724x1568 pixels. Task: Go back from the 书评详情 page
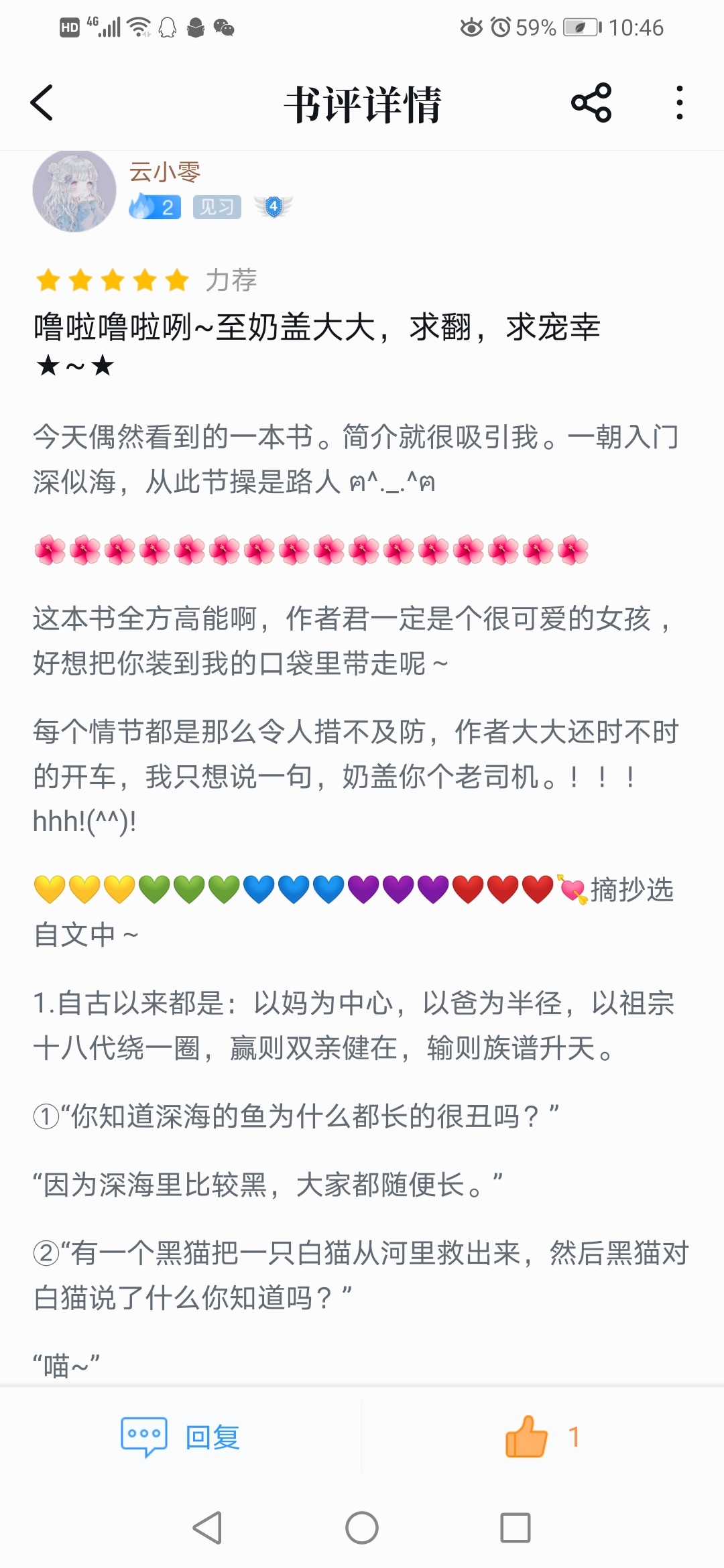pyautogui.click(x=42, y=103)
